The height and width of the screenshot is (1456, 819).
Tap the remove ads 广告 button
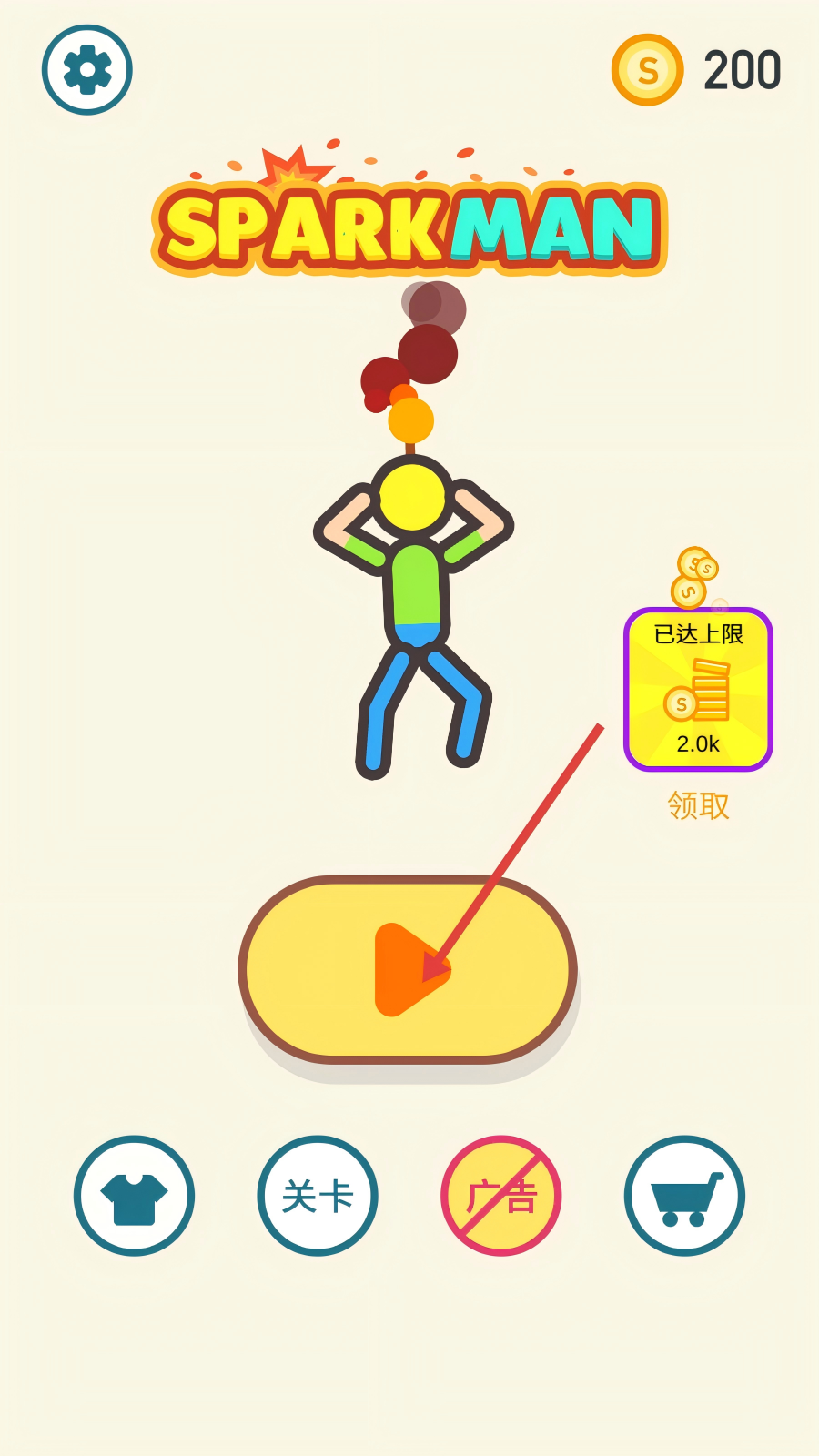[501, 1196]
